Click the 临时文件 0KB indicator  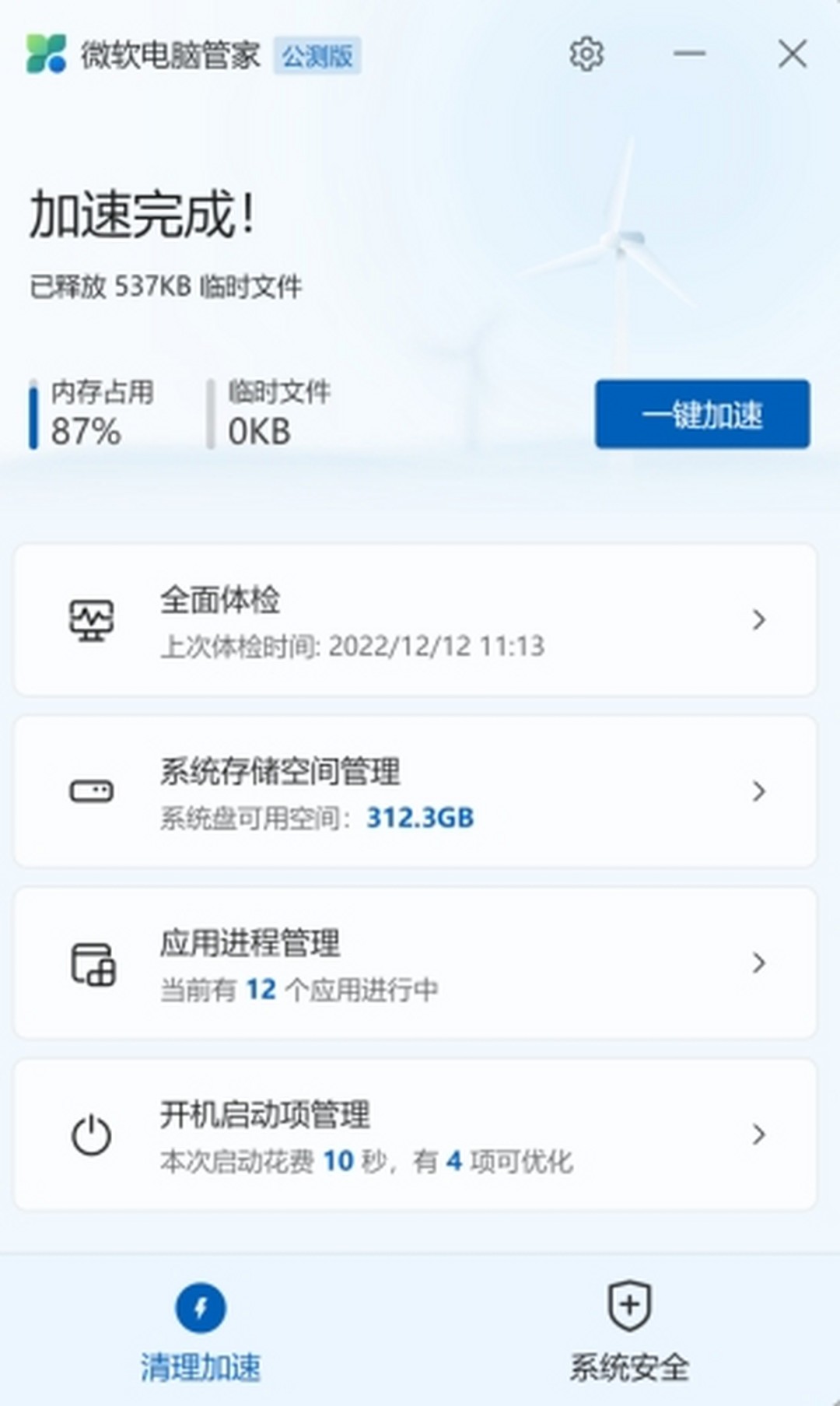(x=211, y=415)
